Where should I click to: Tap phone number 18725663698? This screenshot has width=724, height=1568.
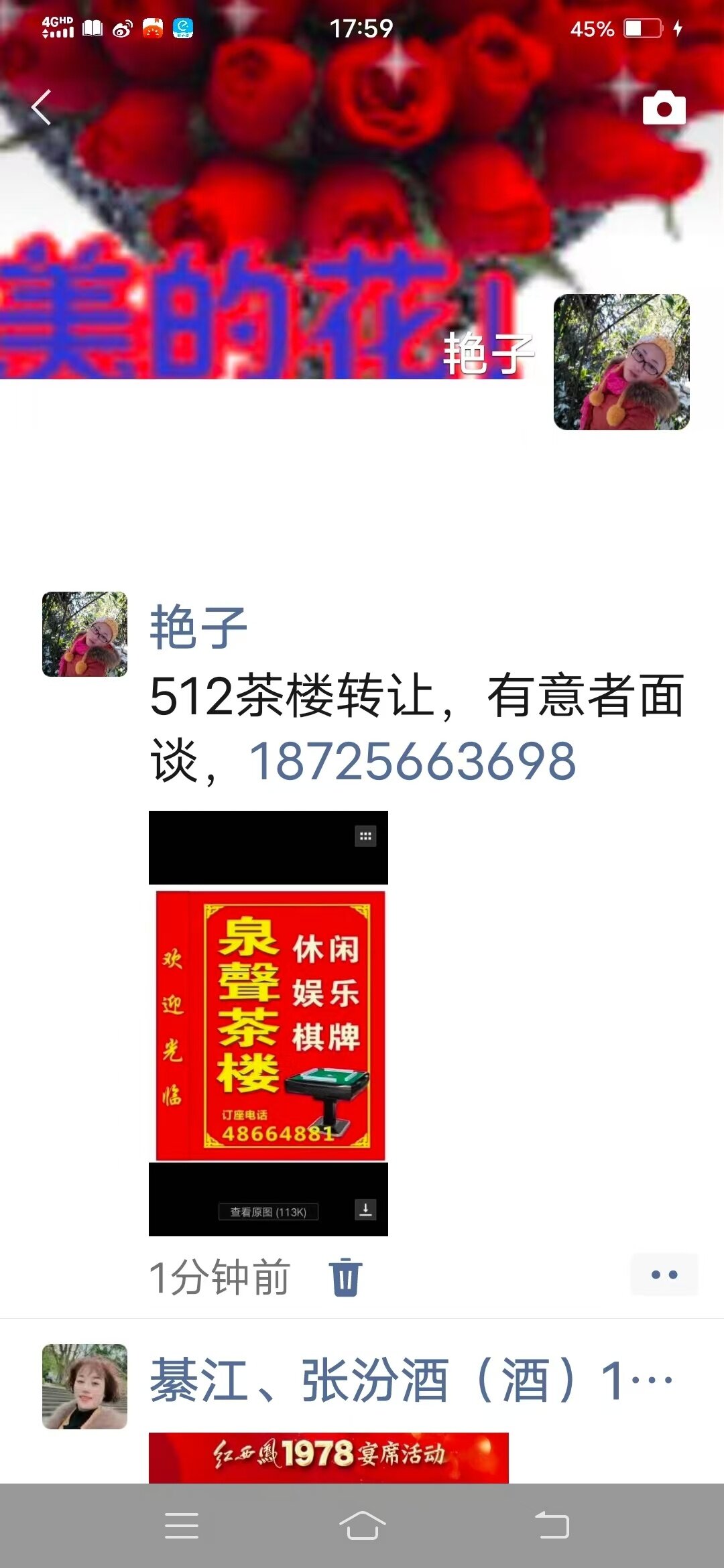[x=412, y=761]
